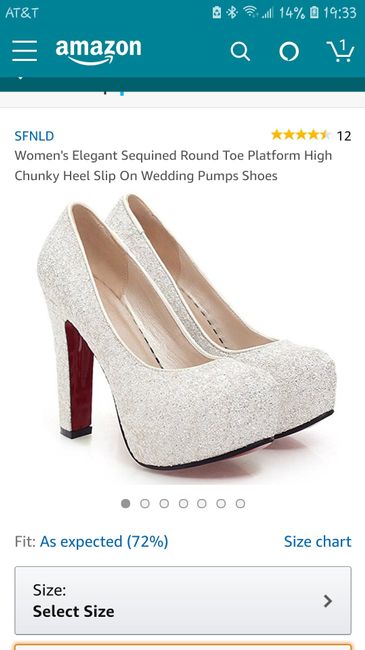Activate the Alexa voice icon
This screenshot has width=365, height=650.
click(289, 52)
